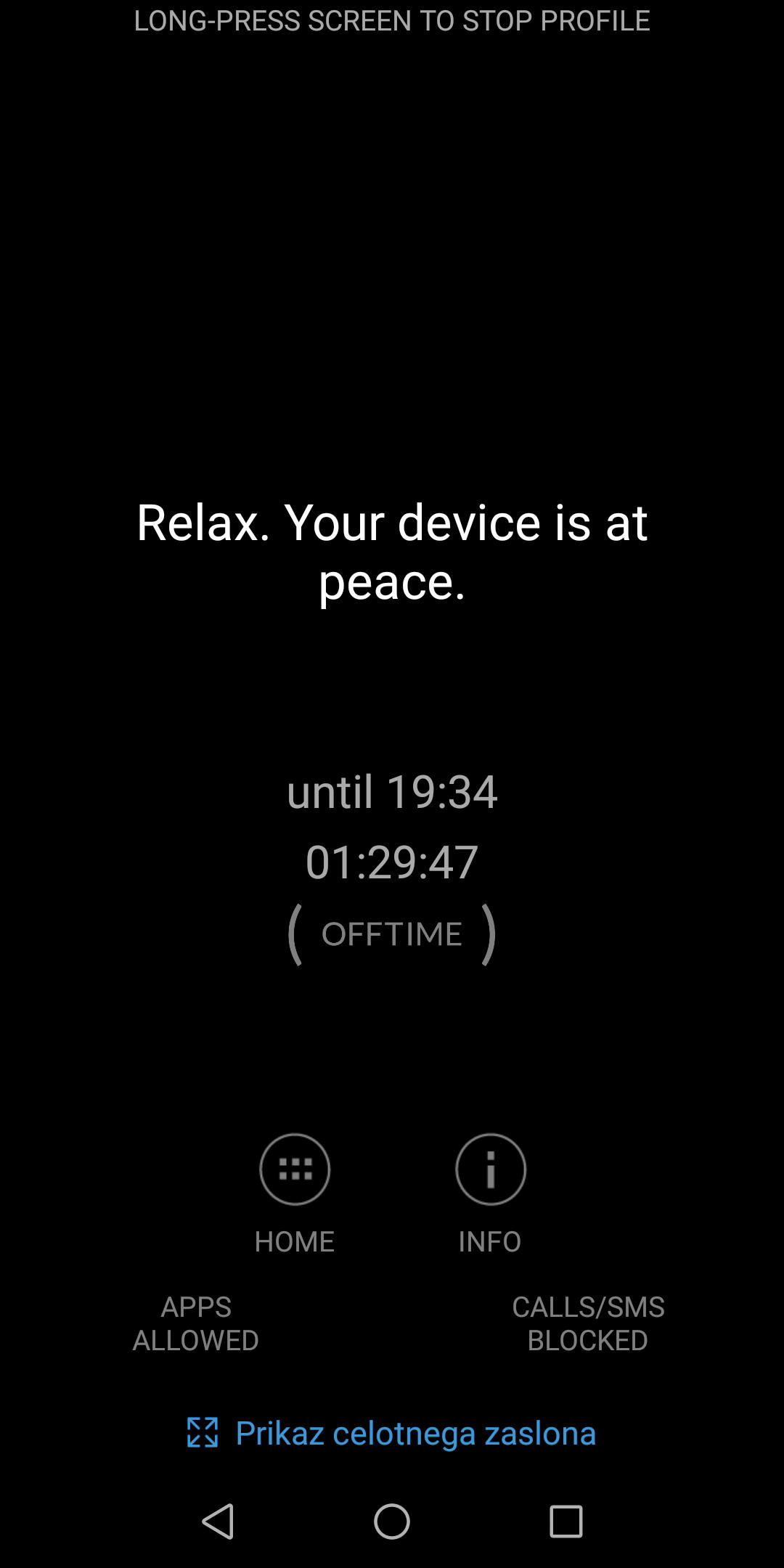Tap Prikaz celotnega zaslona fullscreen link
This screenshot has height=1568, width=784.
pos(392,1433)
